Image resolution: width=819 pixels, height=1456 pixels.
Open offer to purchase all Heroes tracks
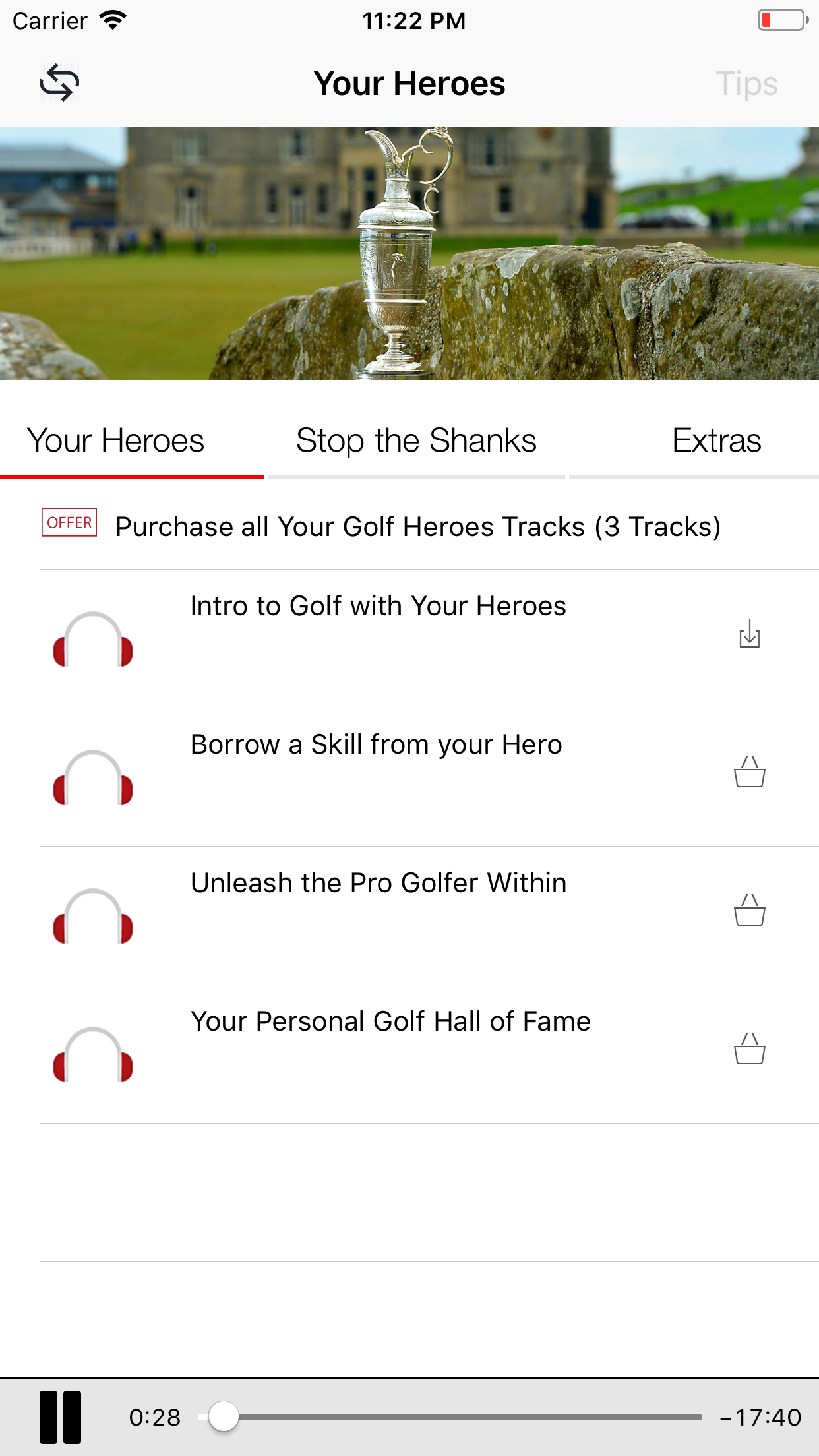pyautogui.click(x=417, y=527)
